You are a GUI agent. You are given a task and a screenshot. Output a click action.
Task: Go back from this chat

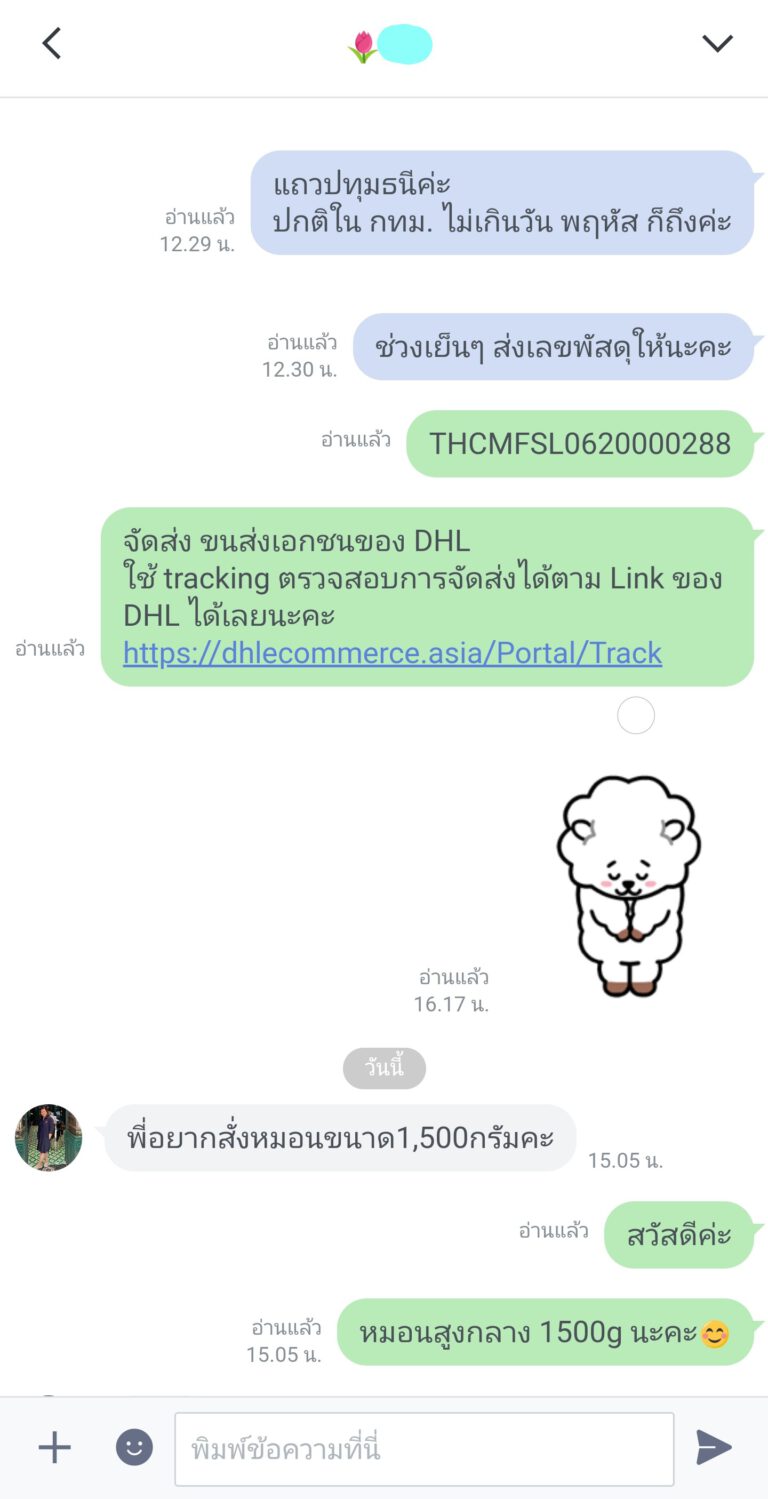point(52,43)
